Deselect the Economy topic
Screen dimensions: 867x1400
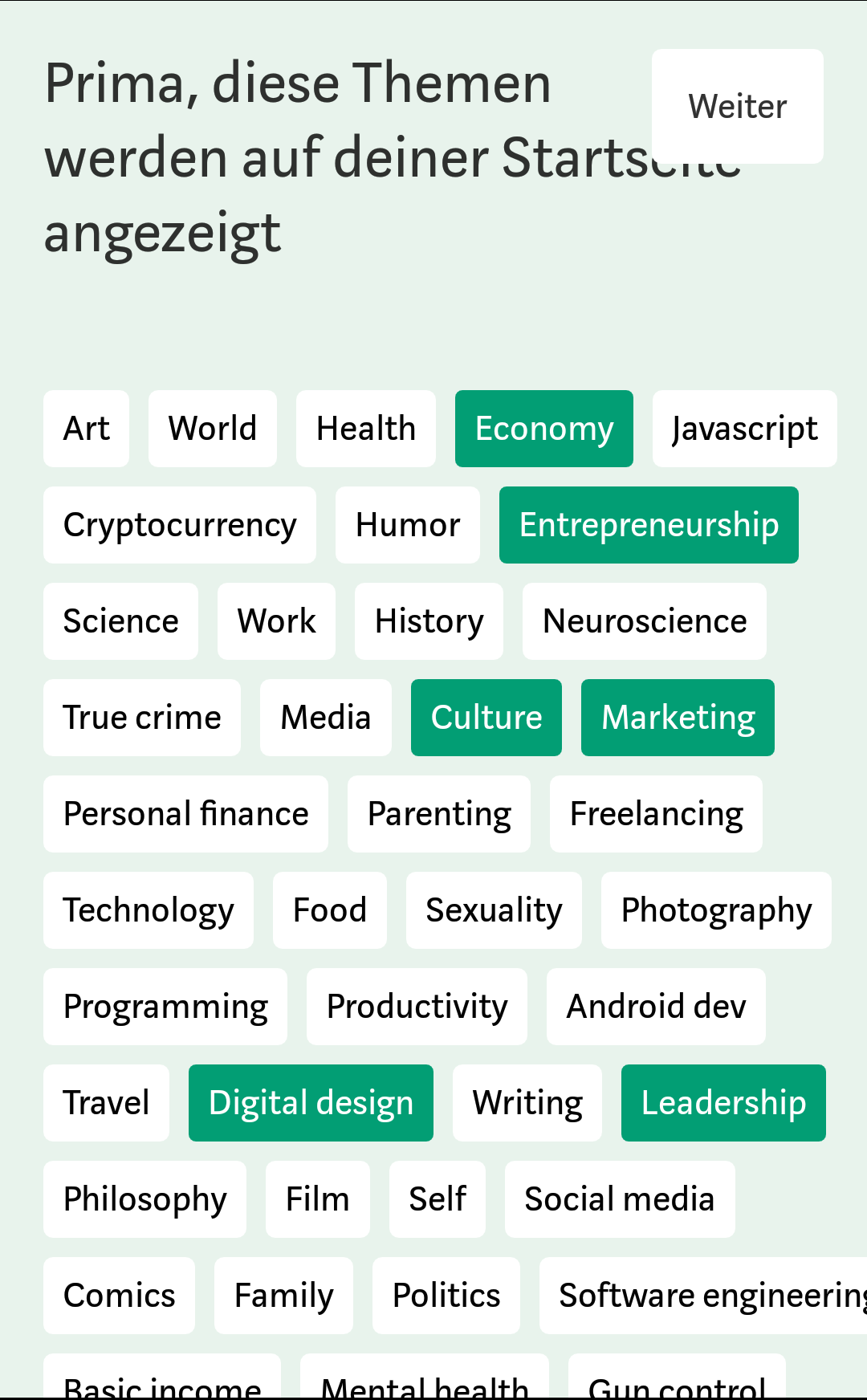click(543, 428)
